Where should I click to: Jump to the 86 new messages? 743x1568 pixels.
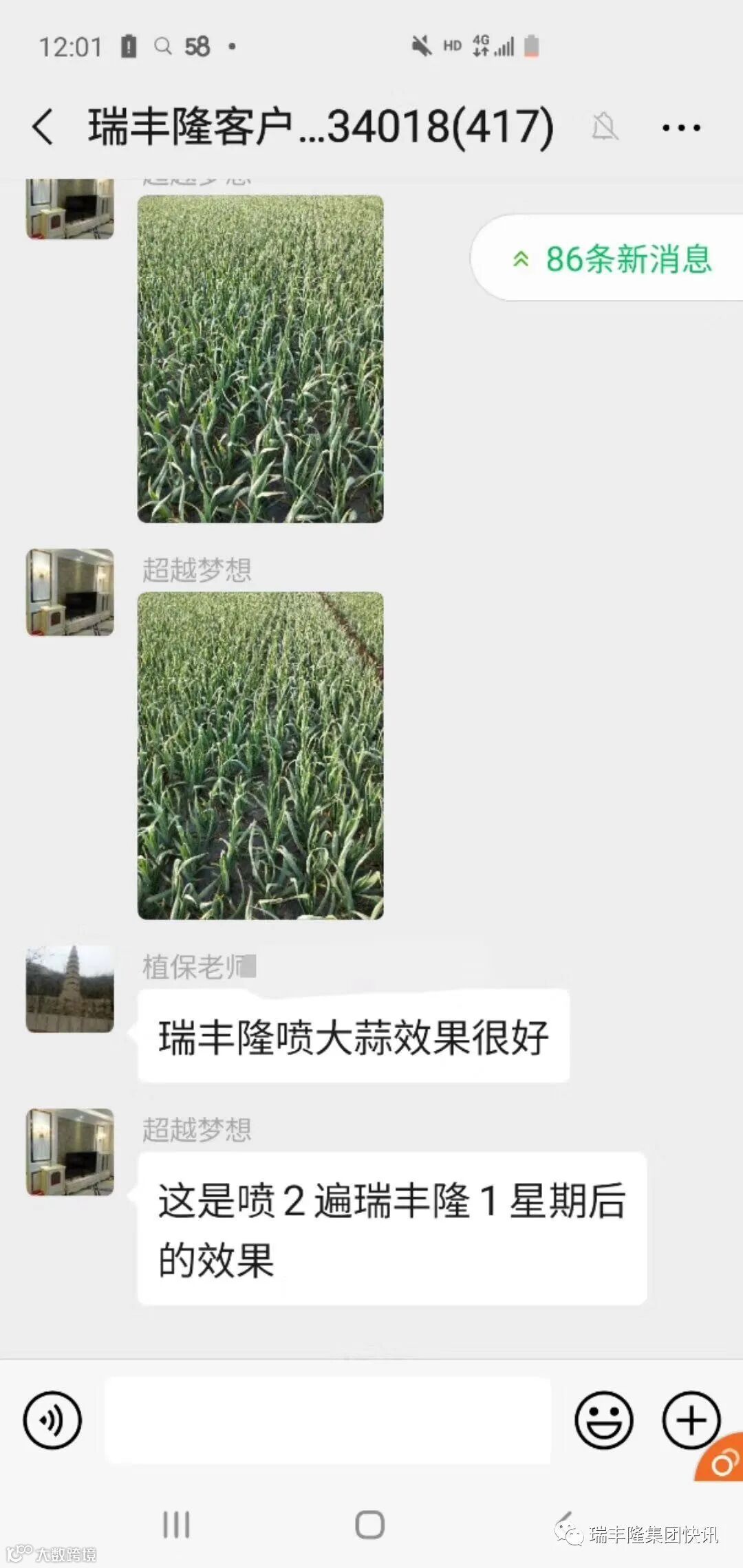[612, 259]
